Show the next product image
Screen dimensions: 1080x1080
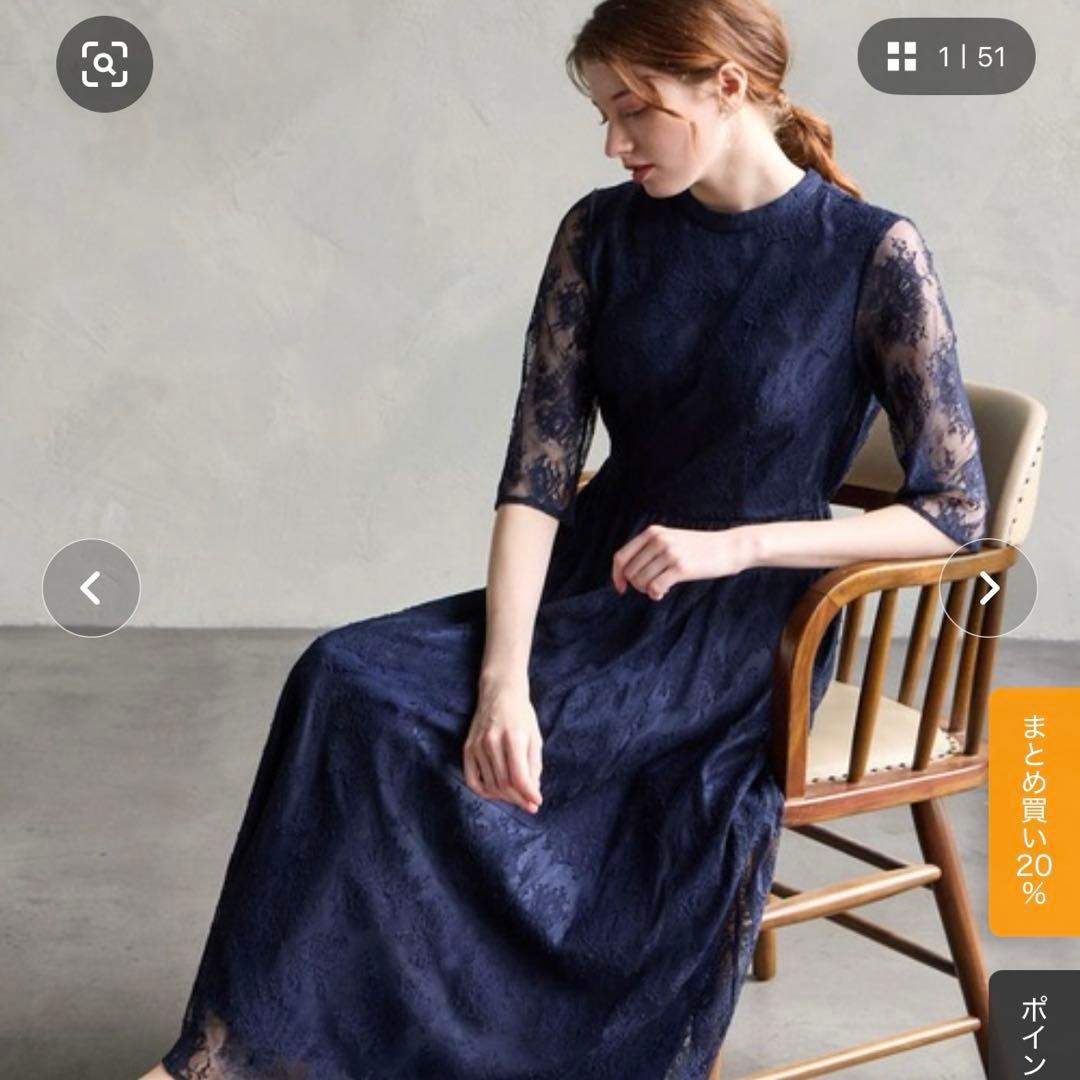point(988,588)
